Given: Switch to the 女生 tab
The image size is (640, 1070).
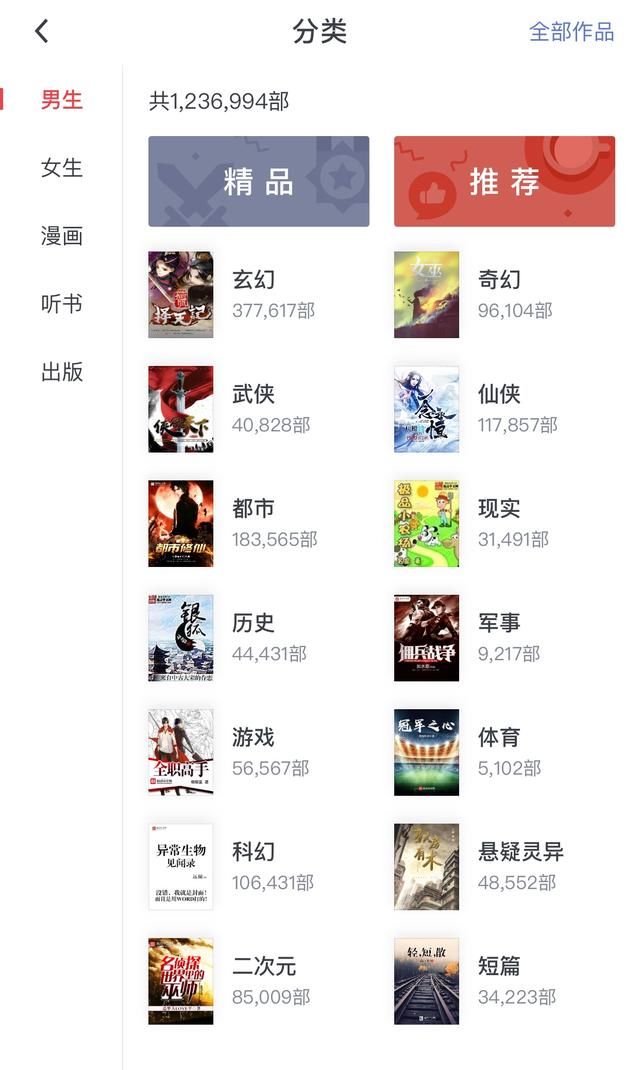Looking at the screenshot, I should 61,168.
